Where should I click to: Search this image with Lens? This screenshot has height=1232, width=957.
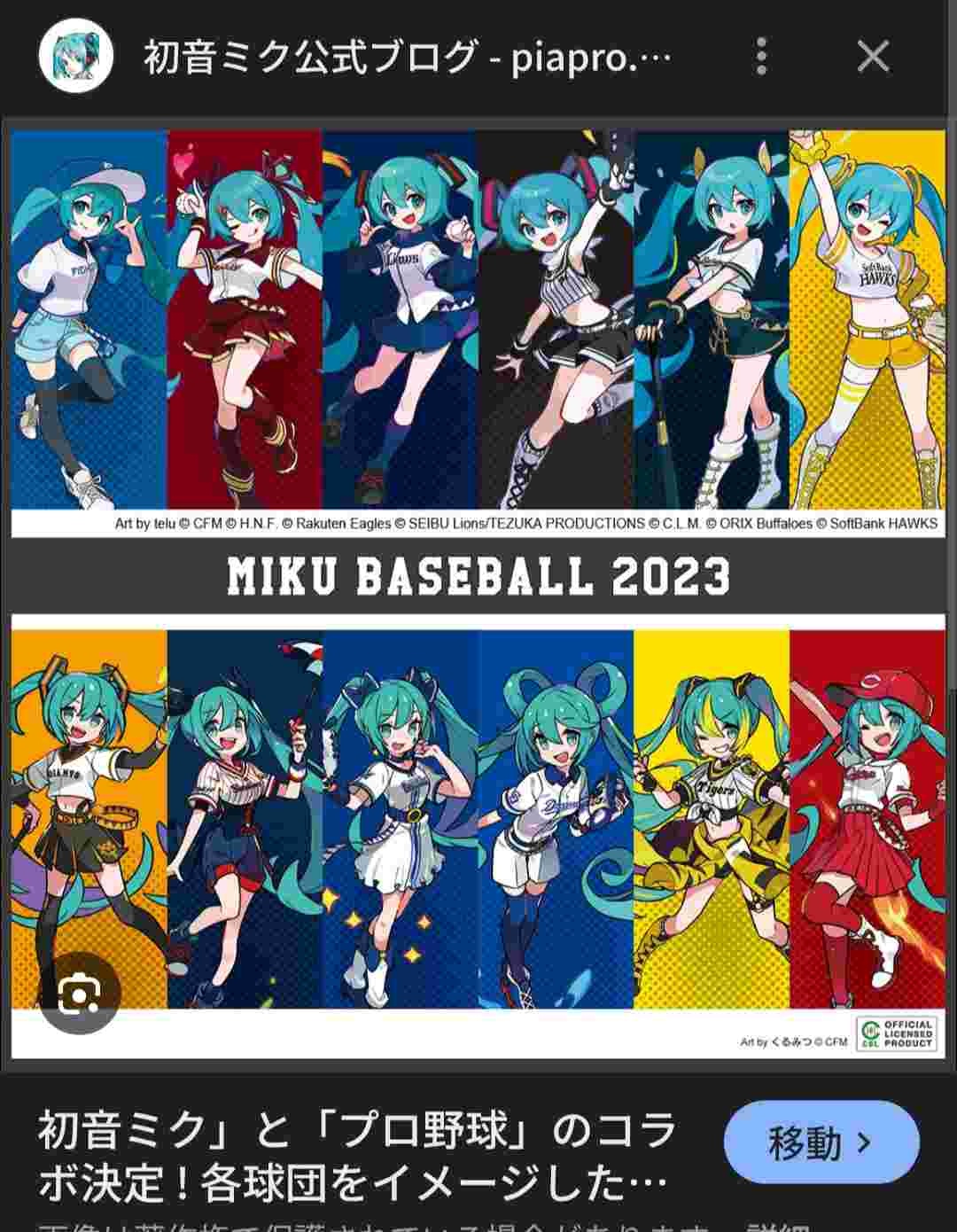80,994
